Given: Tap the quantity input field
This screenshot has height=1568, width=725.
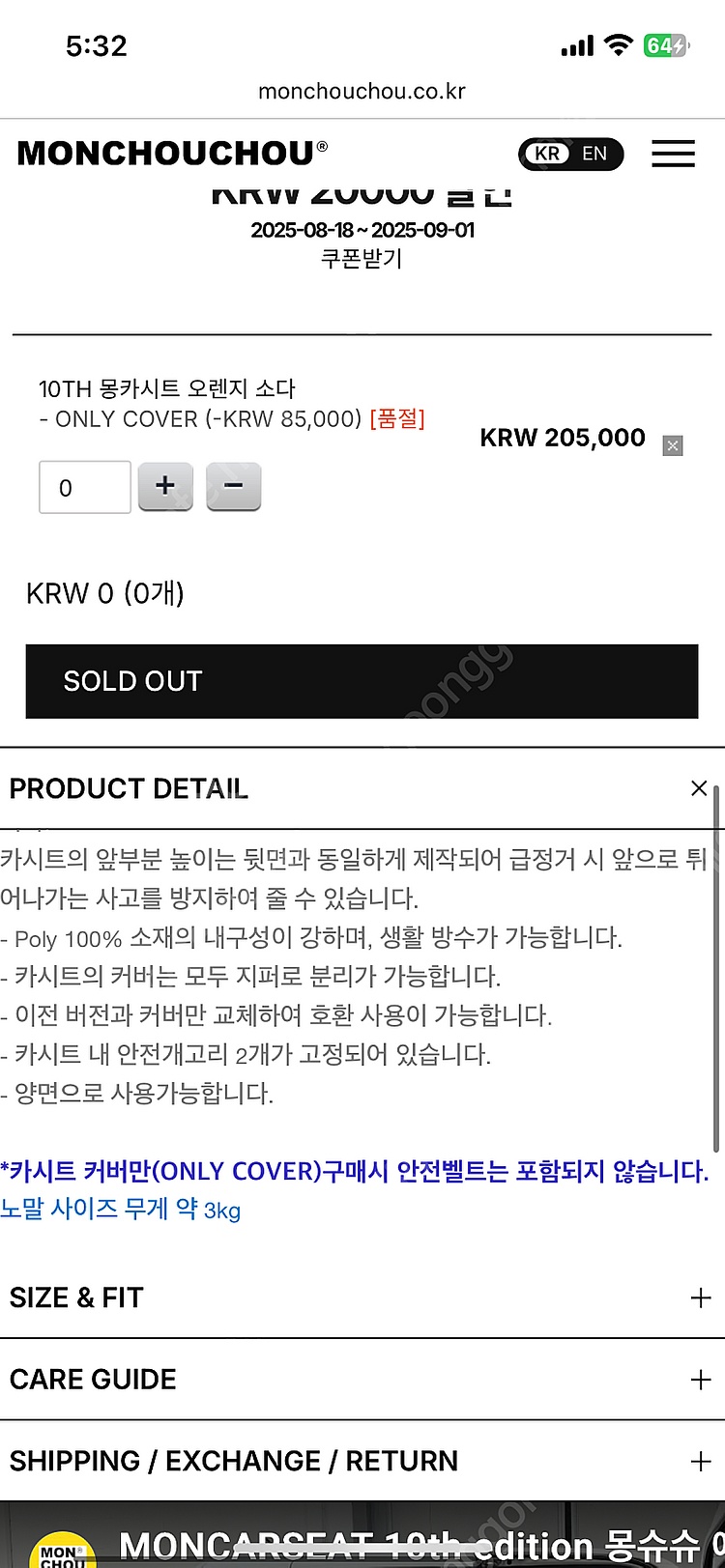Looking at the screenshot, I should coord(85,487).
